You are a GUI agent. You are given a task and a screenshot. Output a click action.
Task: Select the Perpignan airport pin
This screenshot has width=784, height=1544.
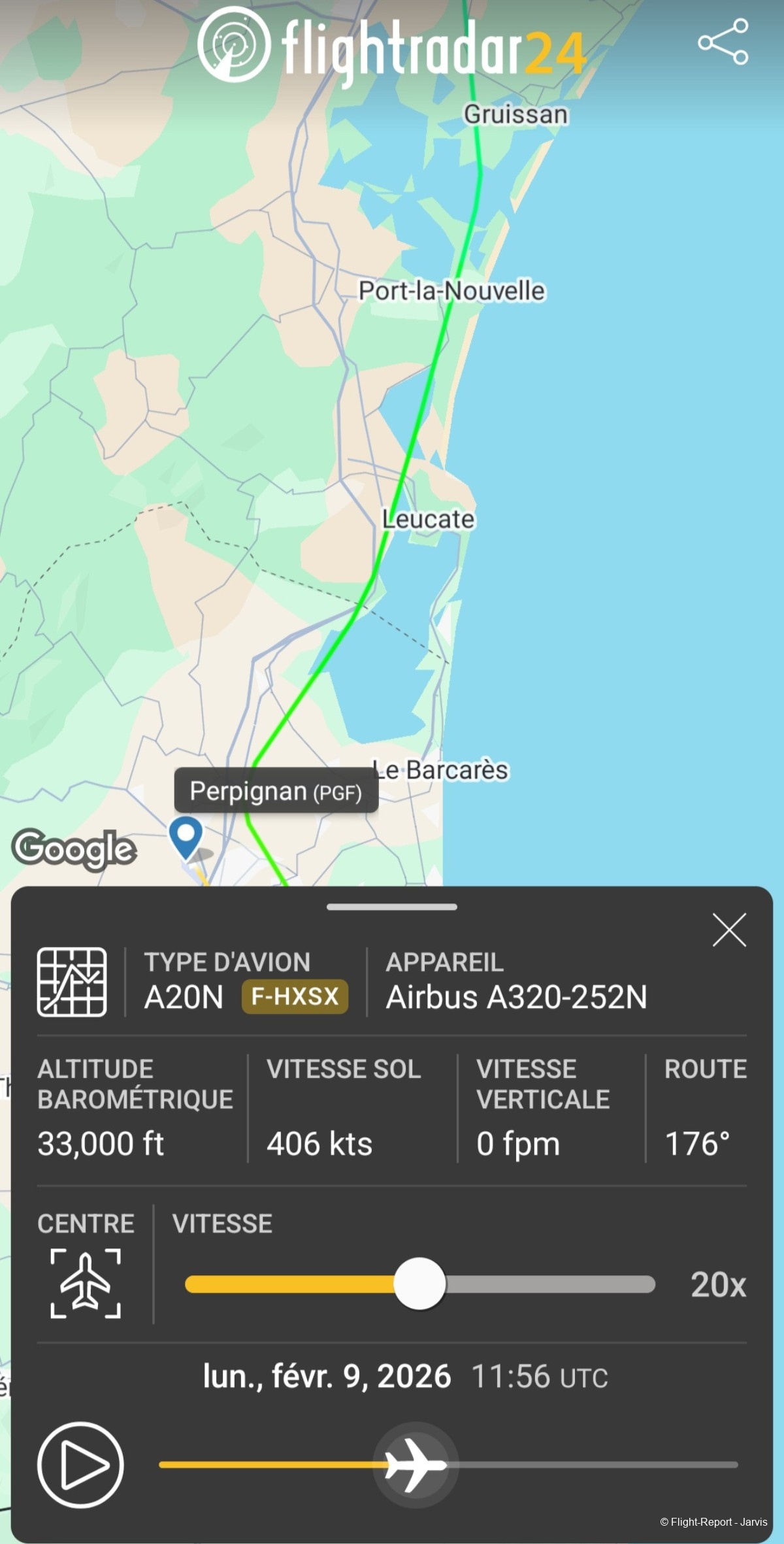pyautogui.click(x=186, y=837)
